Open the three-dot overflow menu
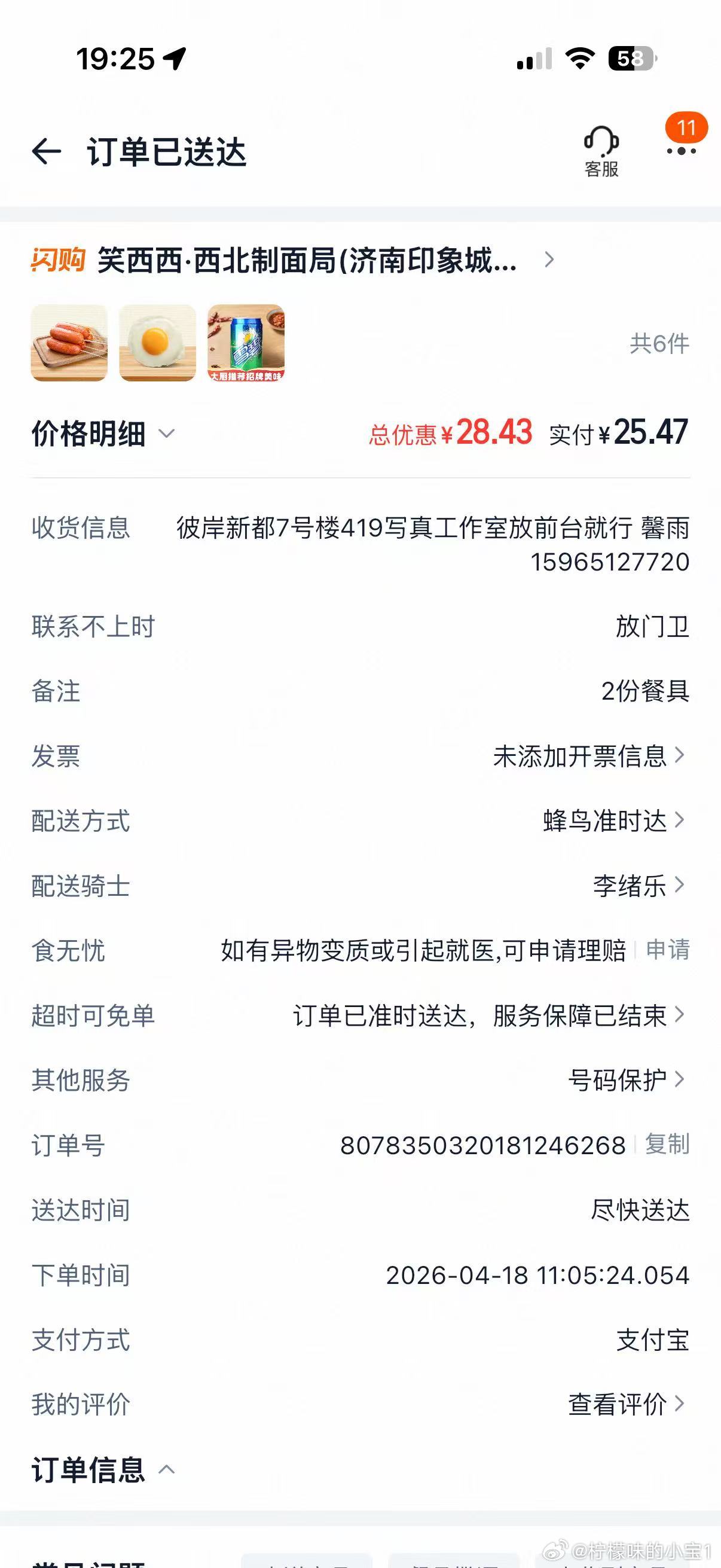 pyautogui.click(x=681, y=150)
